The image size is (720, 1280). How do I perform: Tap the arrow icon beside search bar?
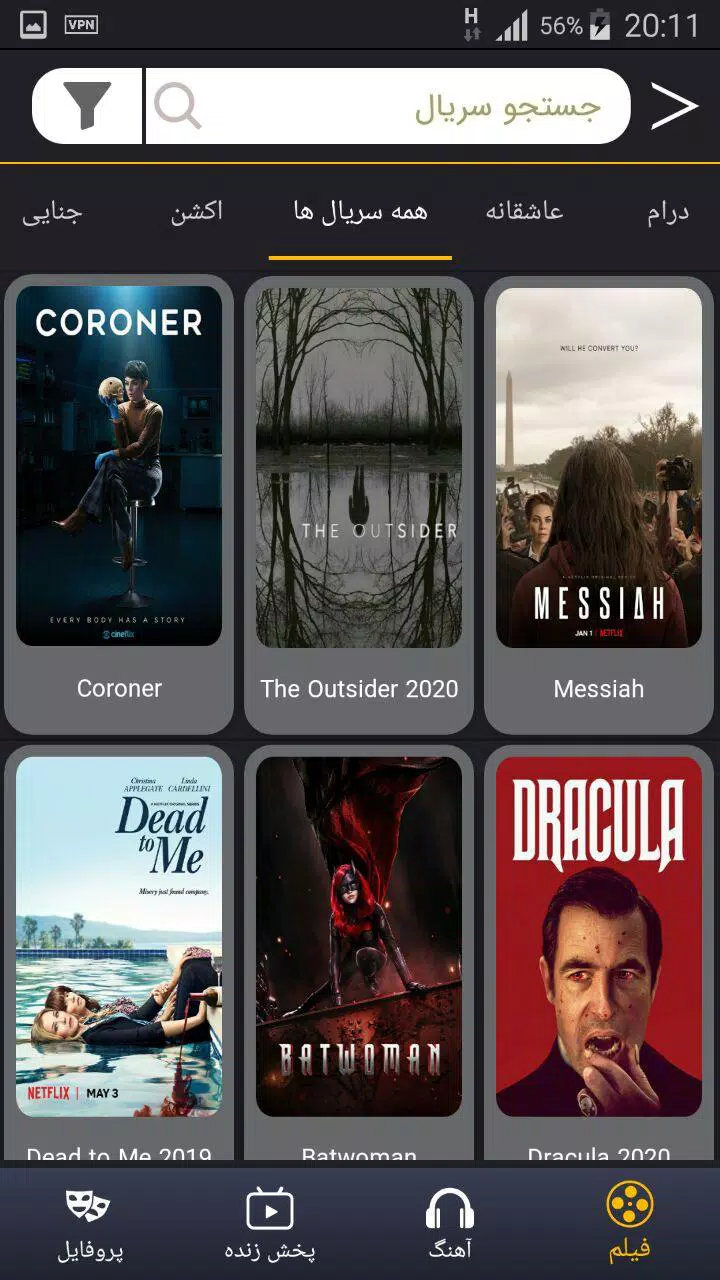point(674,106)
